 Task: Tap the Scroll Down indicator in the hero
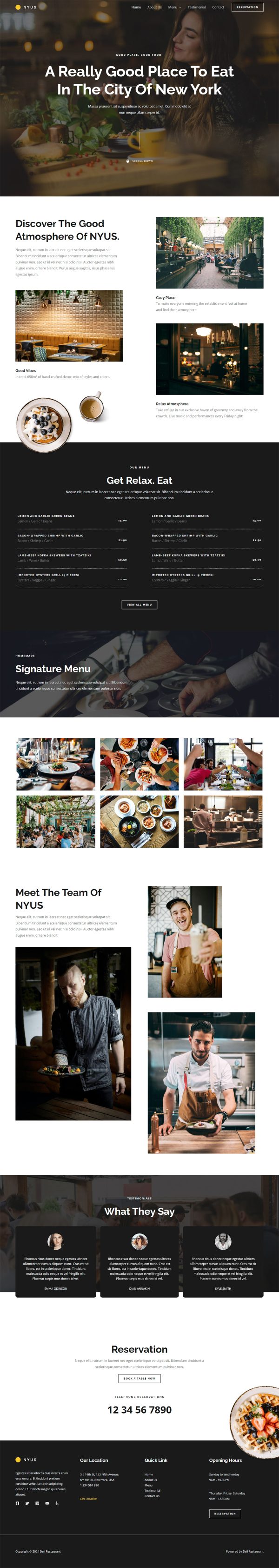(140, 161)
